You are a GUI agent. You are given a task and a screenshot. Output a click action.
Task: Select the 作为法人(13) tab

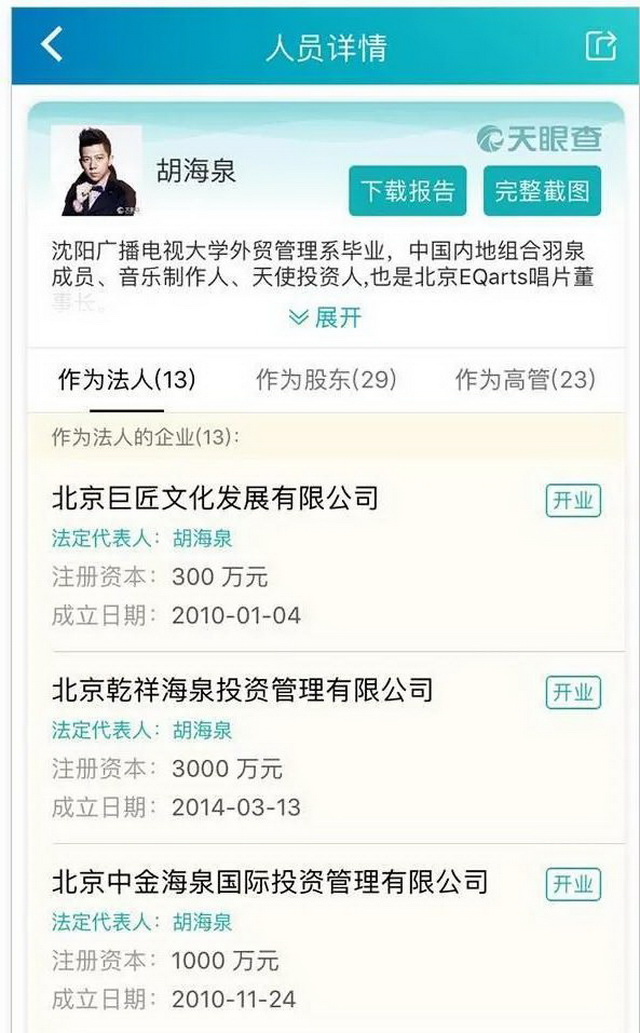tap(127, 380)
